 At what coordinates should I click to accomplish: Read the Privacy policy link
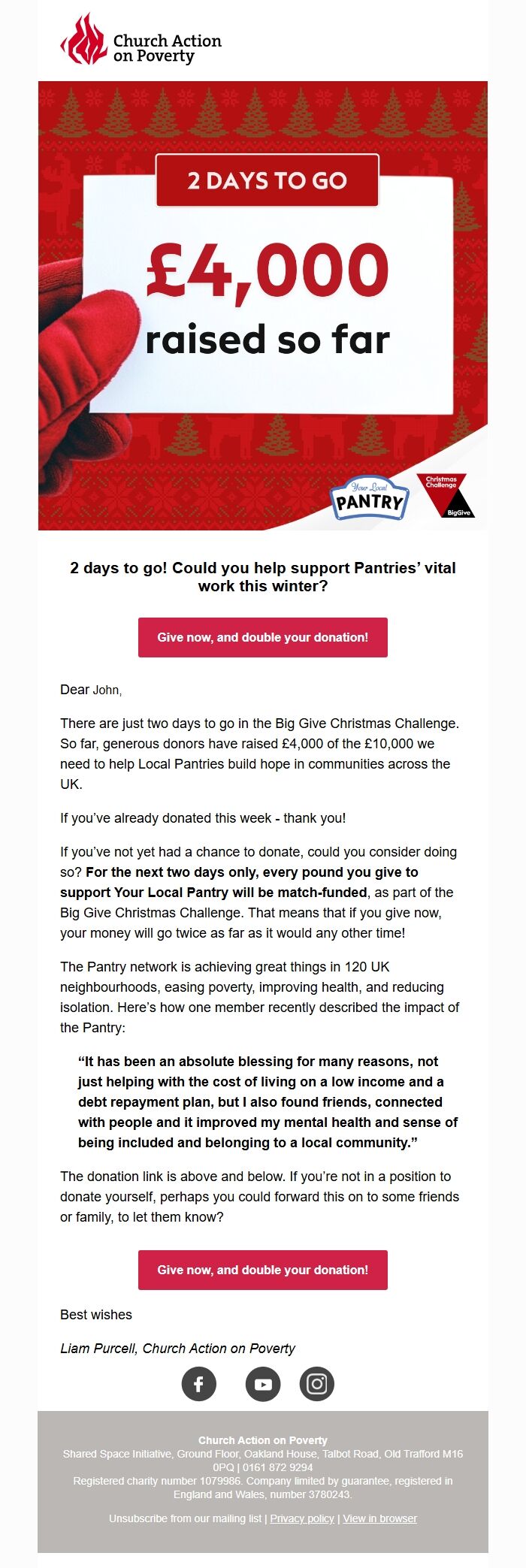(302, 1518)
